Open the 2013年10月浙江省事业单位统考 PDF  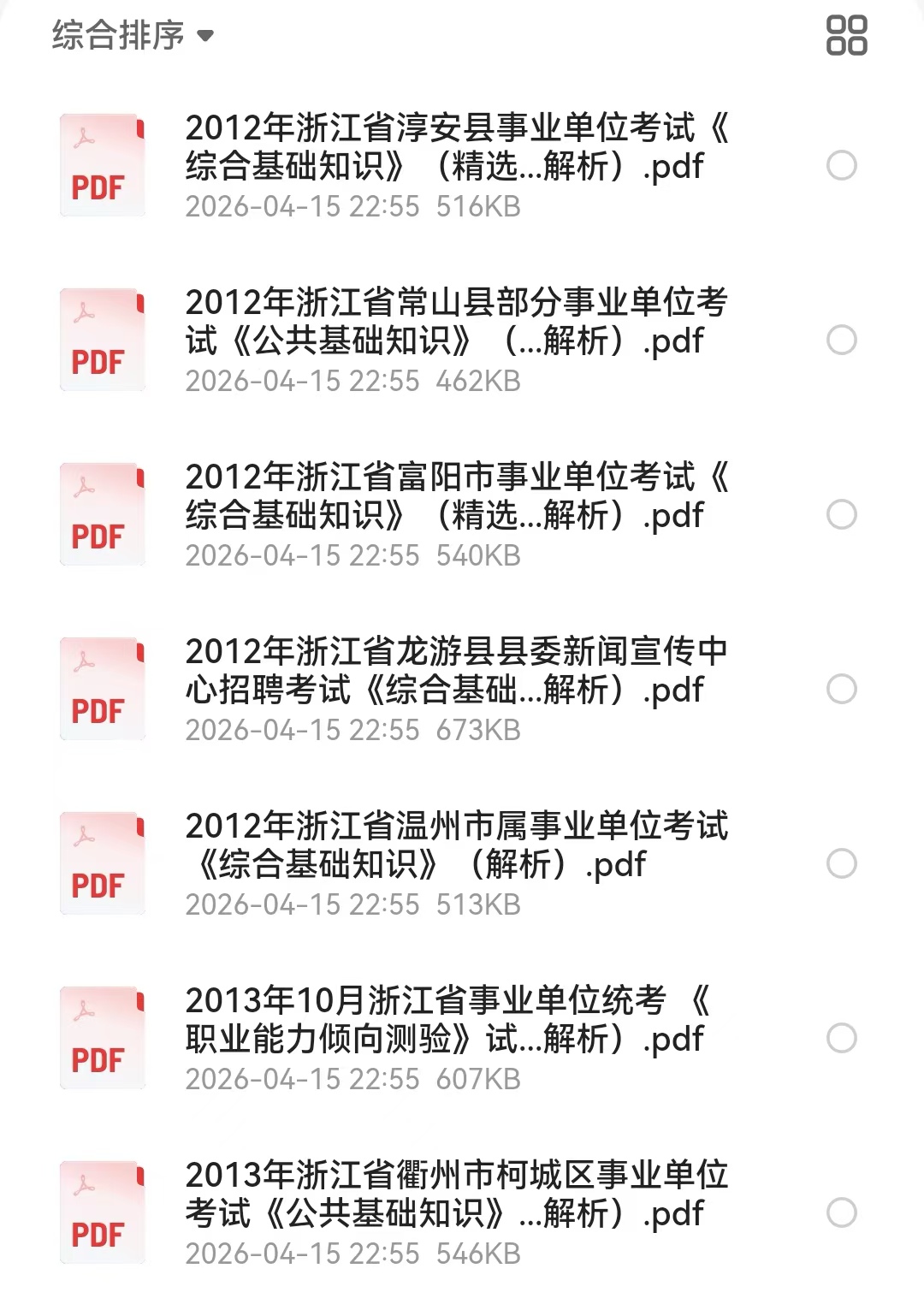(x=455, y=1020)
